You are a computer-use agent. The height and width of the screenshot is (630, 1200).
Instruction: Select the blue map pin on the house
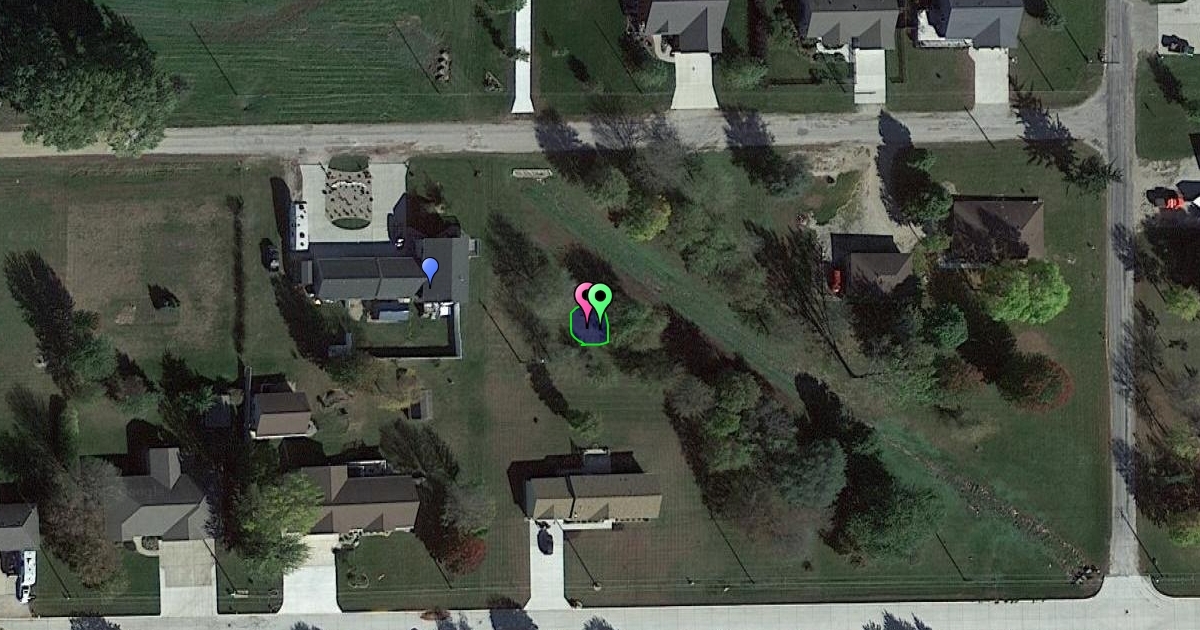430,270
